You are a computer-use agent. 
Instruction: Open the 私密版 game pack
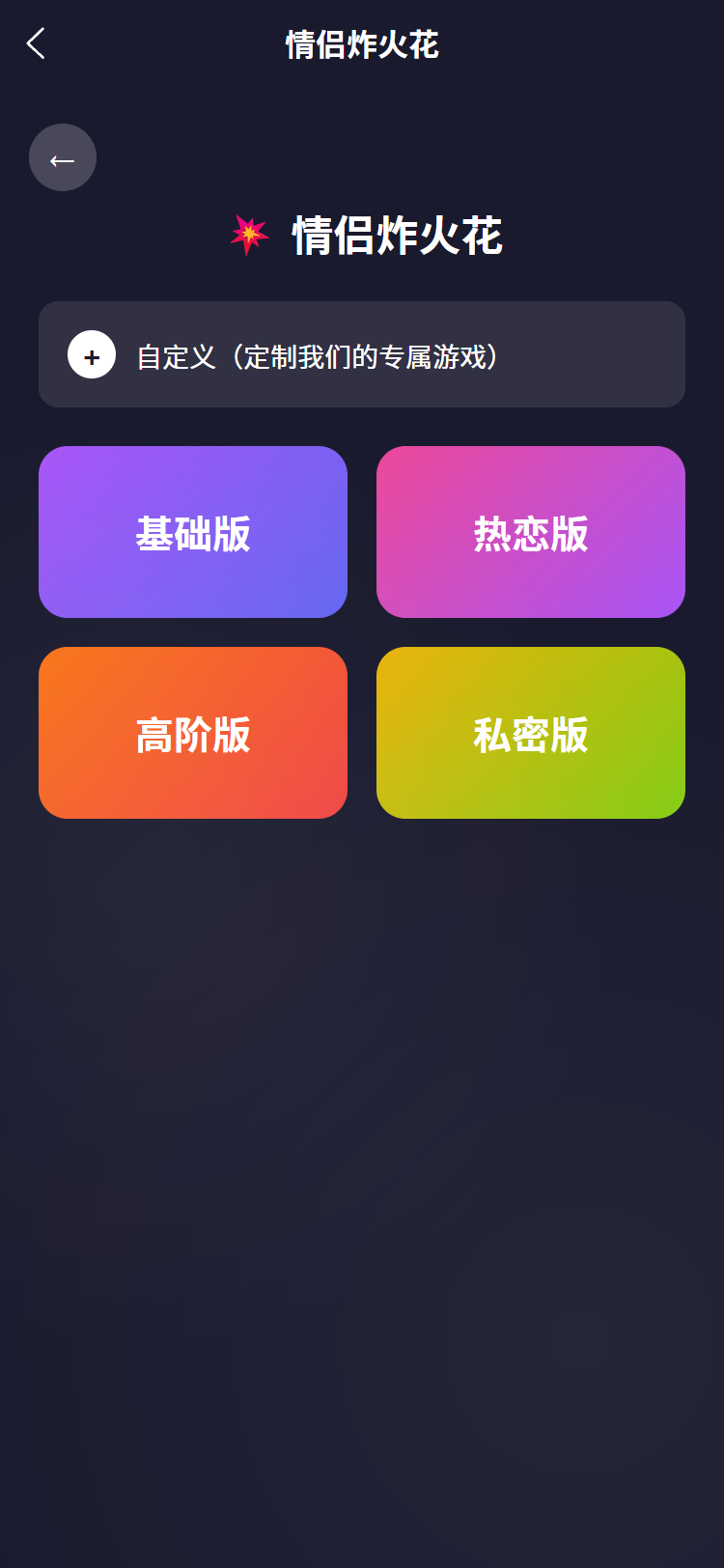[531, 732]
